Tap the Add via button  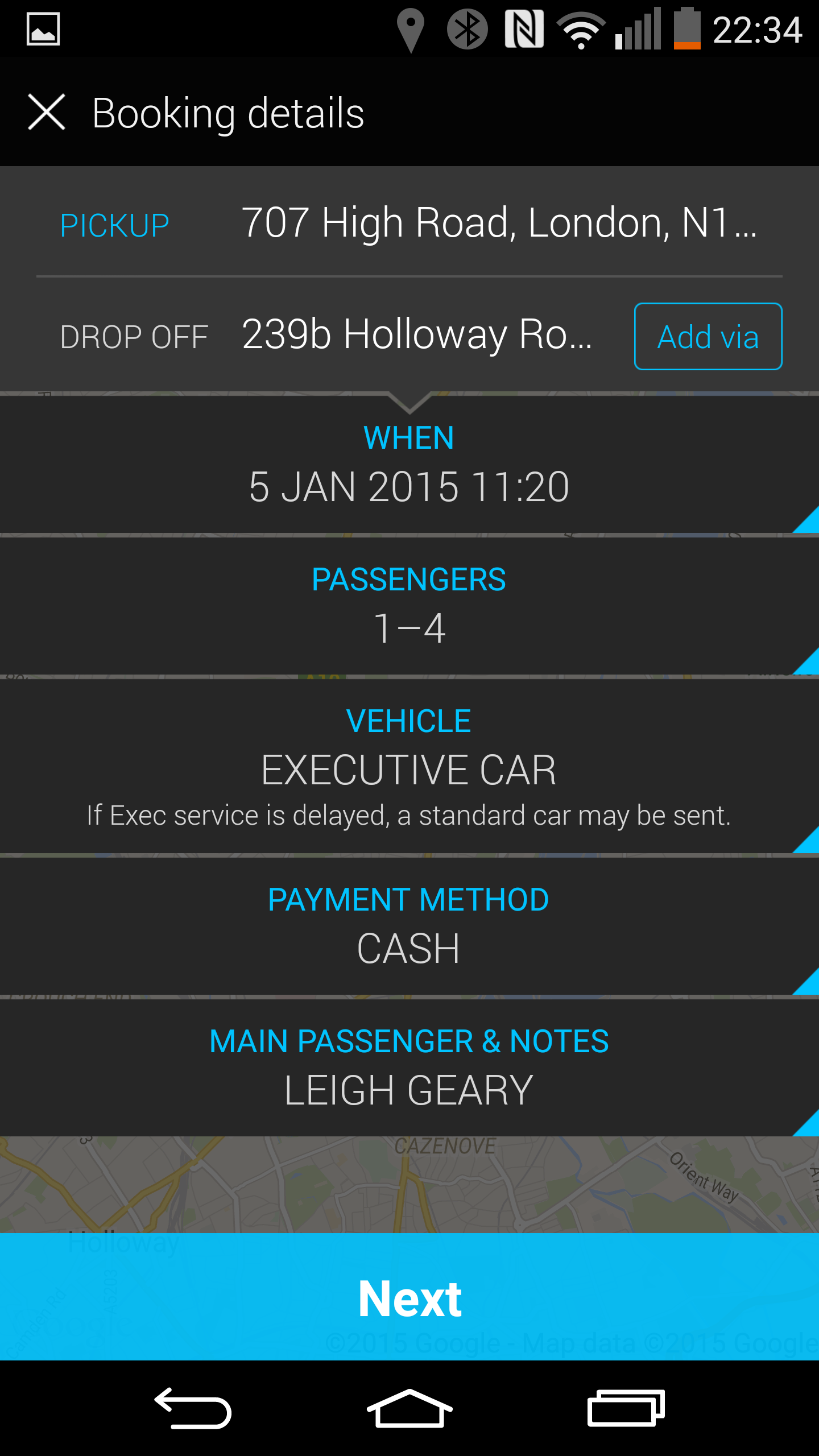(708, 336)
